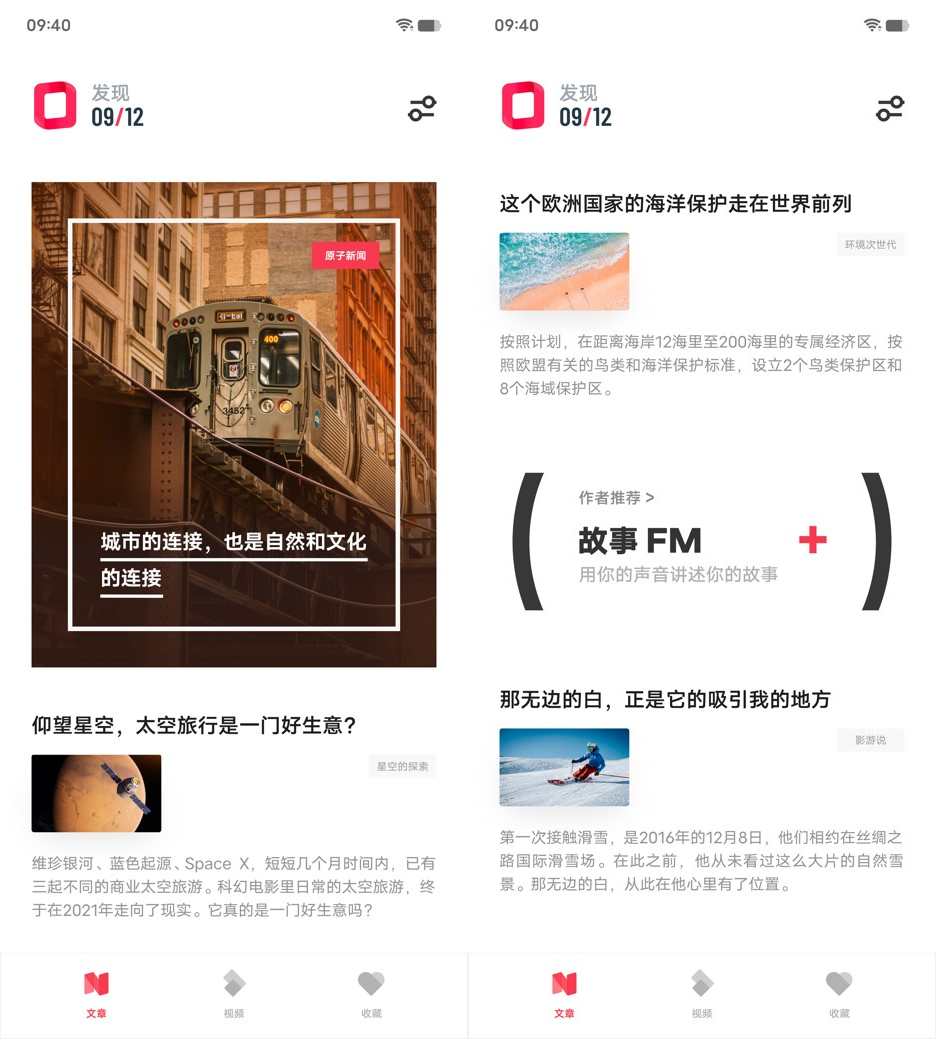Read the article 仰望星空，太空旅行是一门好生意？
The image size is (936, 1039).
coord(194,726)
